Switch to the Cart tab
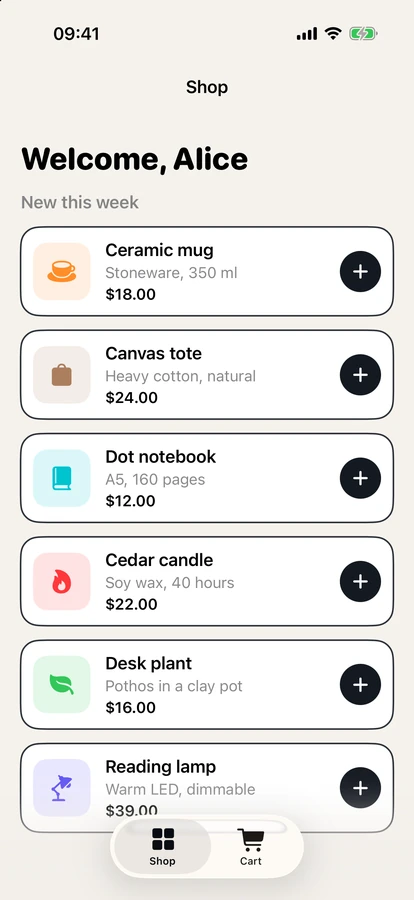 [251, 847]
